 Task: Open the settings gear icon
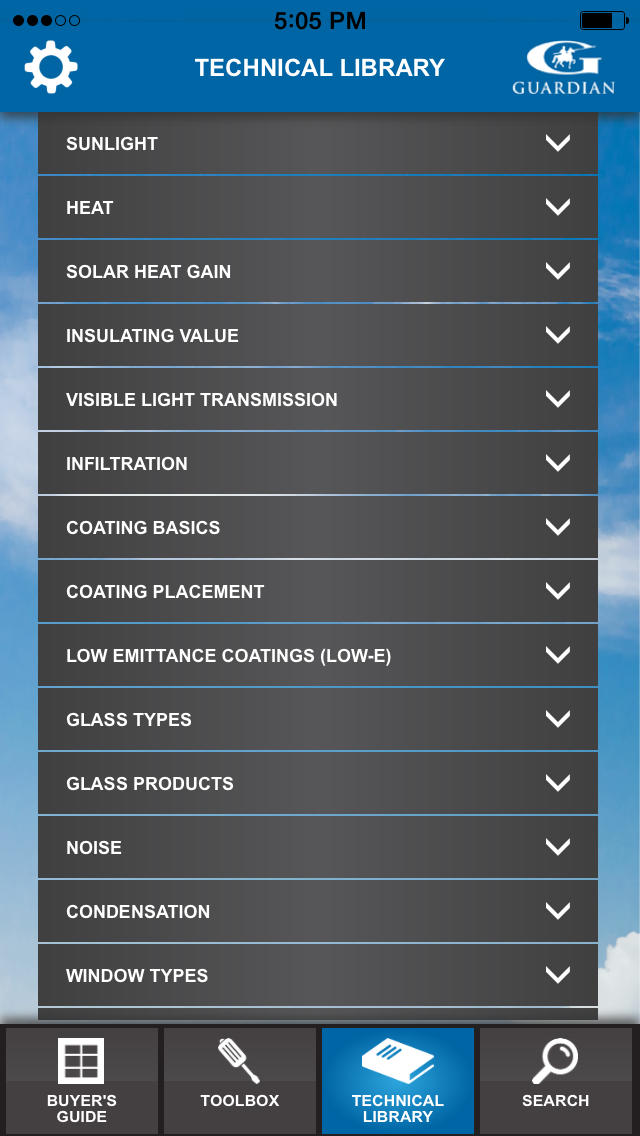click(51, 67)
